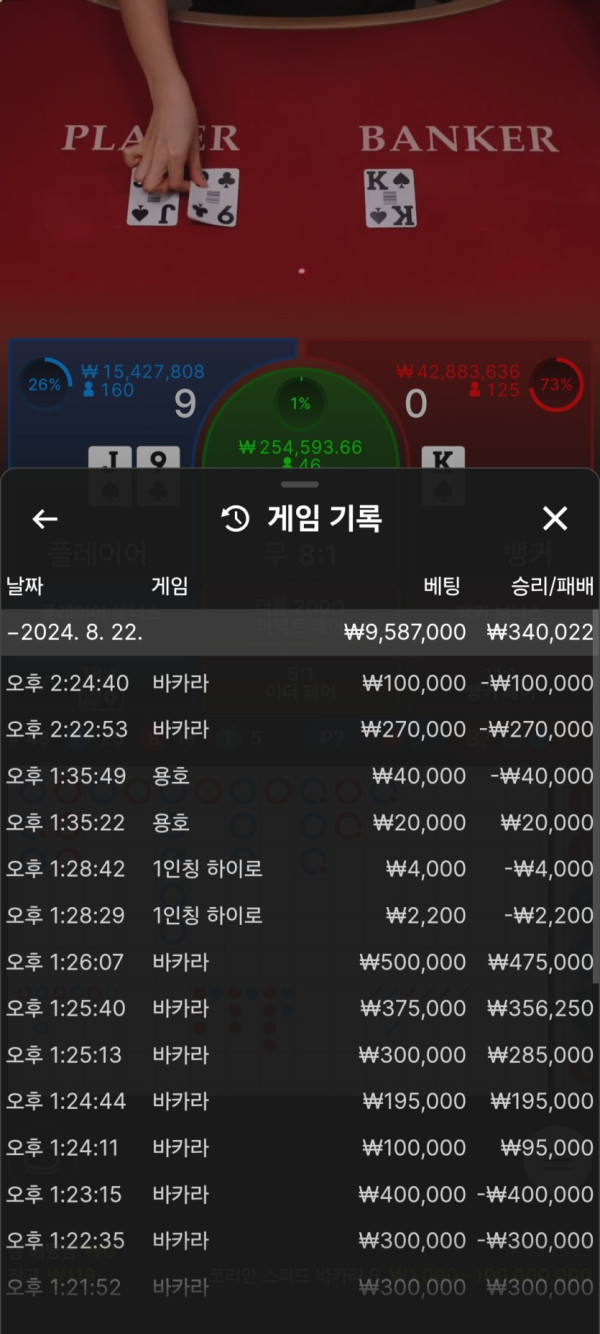
Task: Open the 바카라 record at 오후 2:24:40
Action: (x=300, y=683)
